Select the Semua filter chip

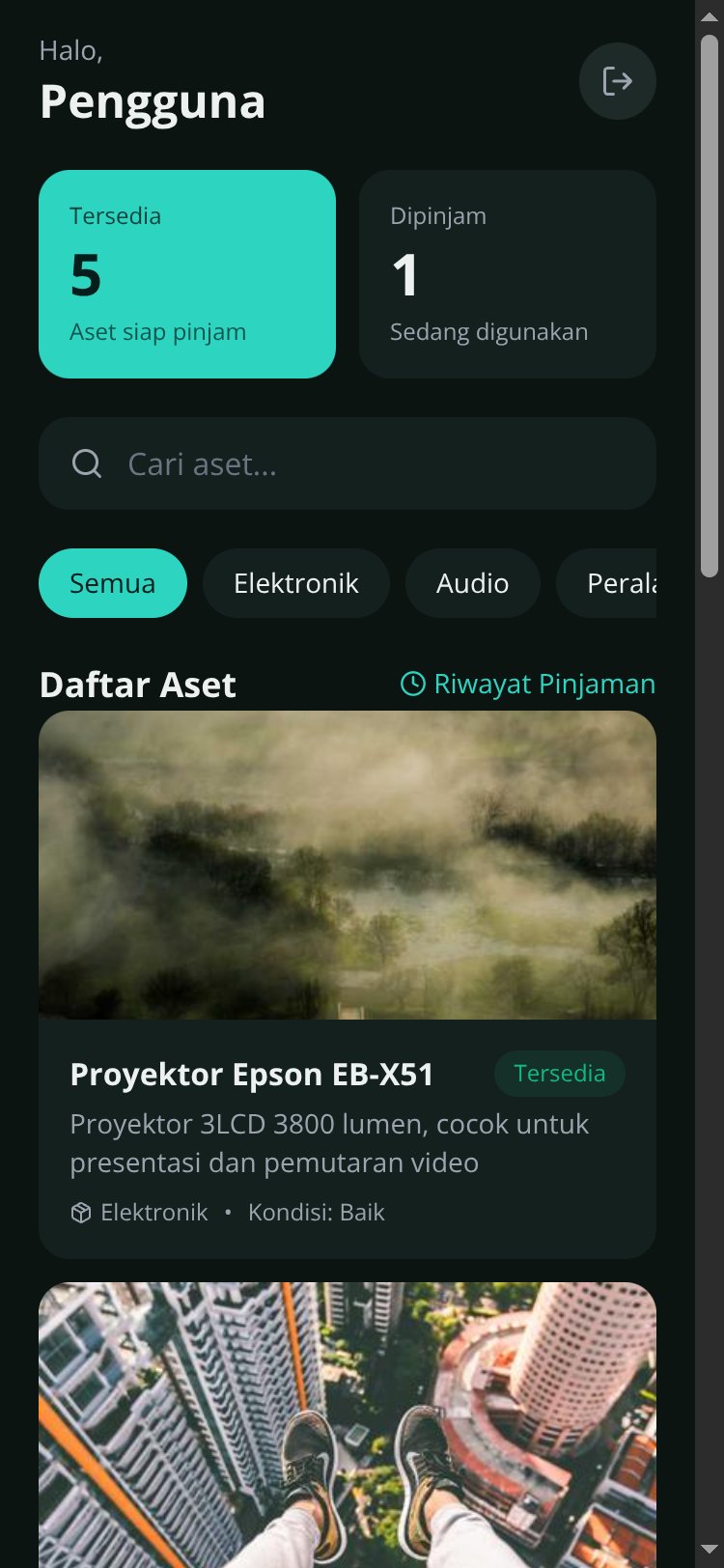113,583
